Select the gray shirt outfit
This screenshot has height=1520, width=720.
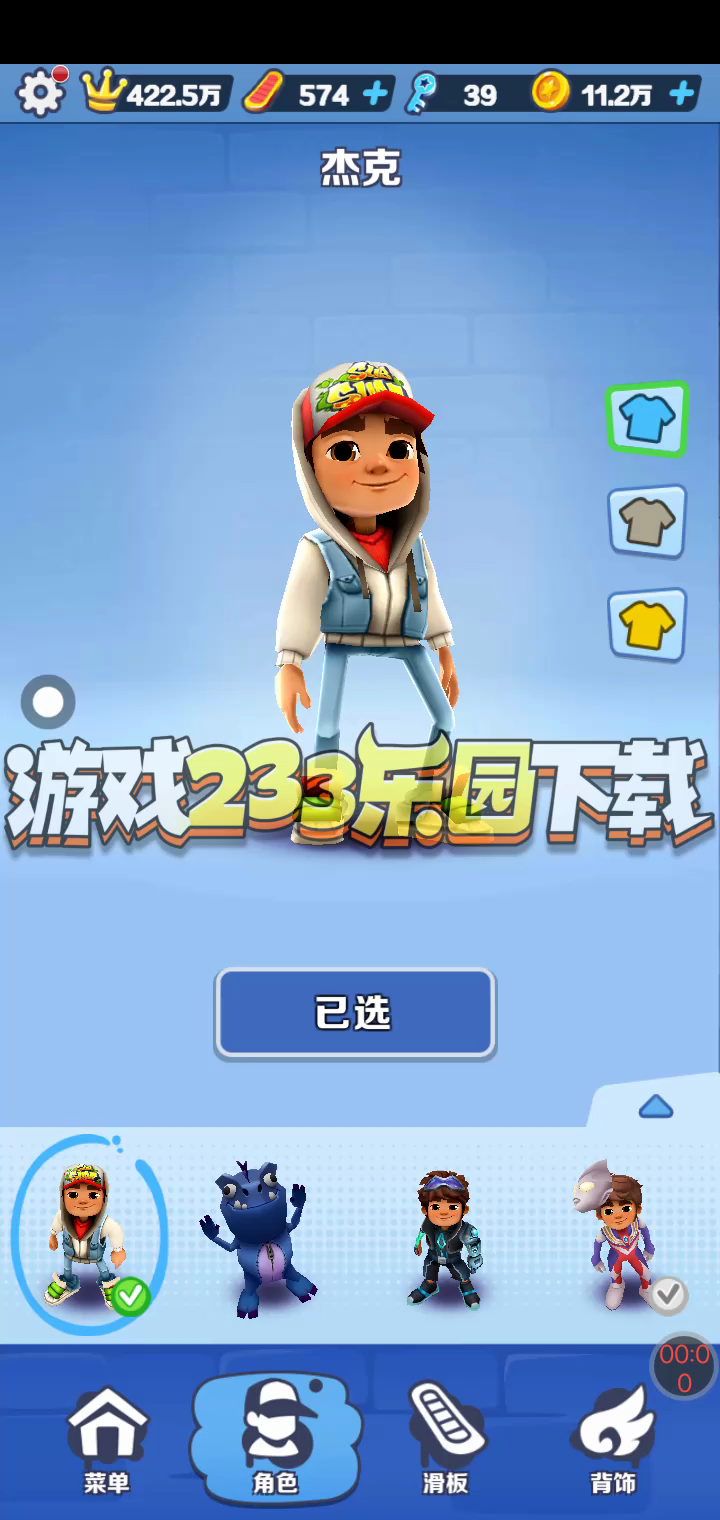pyautogui.click(x=647, y=521)
